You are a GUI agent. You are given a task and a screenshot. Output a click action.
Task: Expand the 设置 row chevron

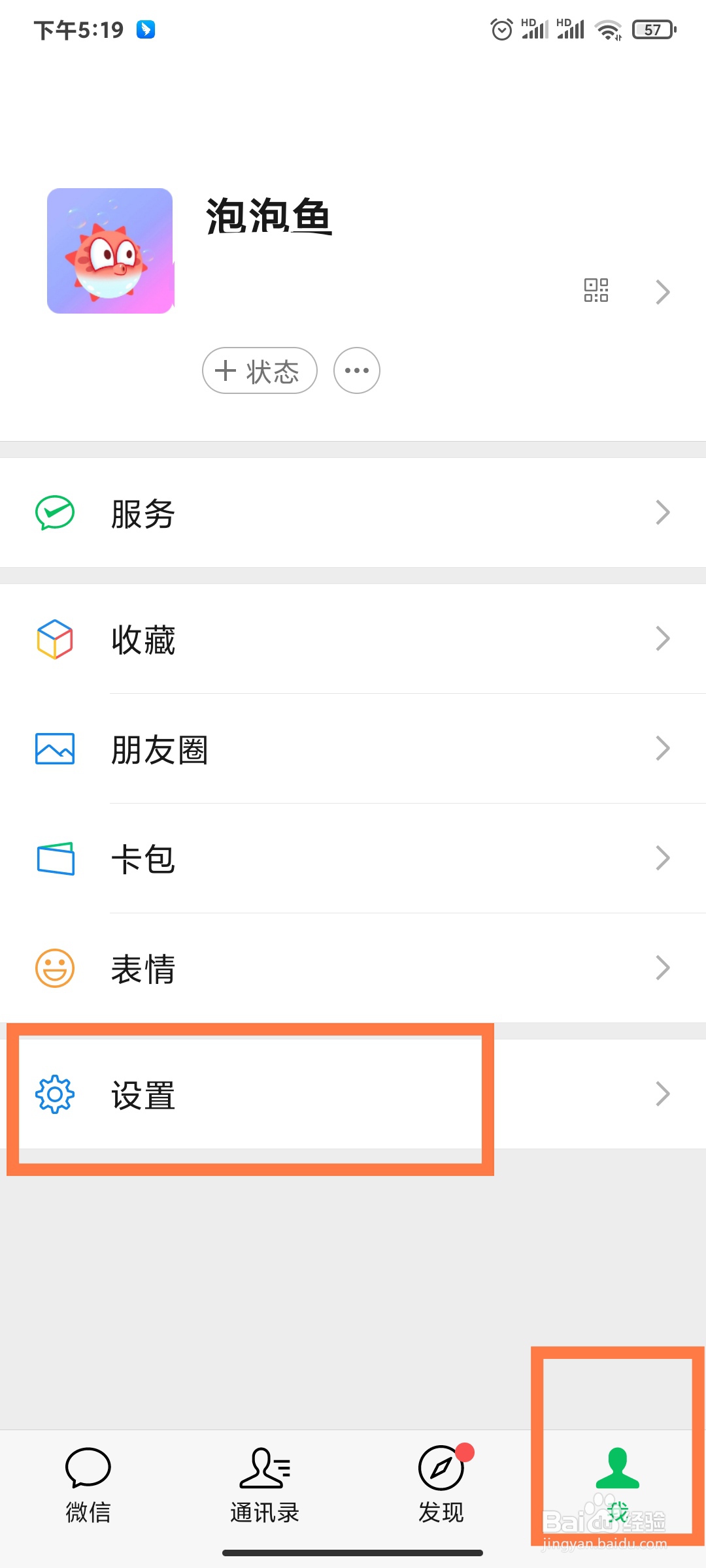tap(663, 1094)
